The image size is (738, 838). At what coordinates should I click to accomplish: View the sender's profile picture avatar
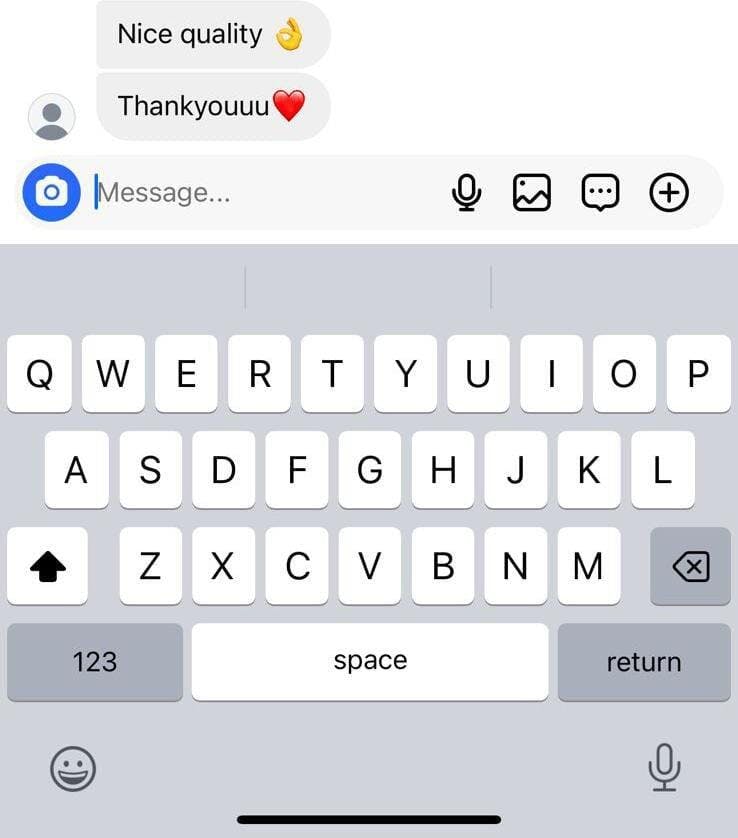[x=51, y=117]
